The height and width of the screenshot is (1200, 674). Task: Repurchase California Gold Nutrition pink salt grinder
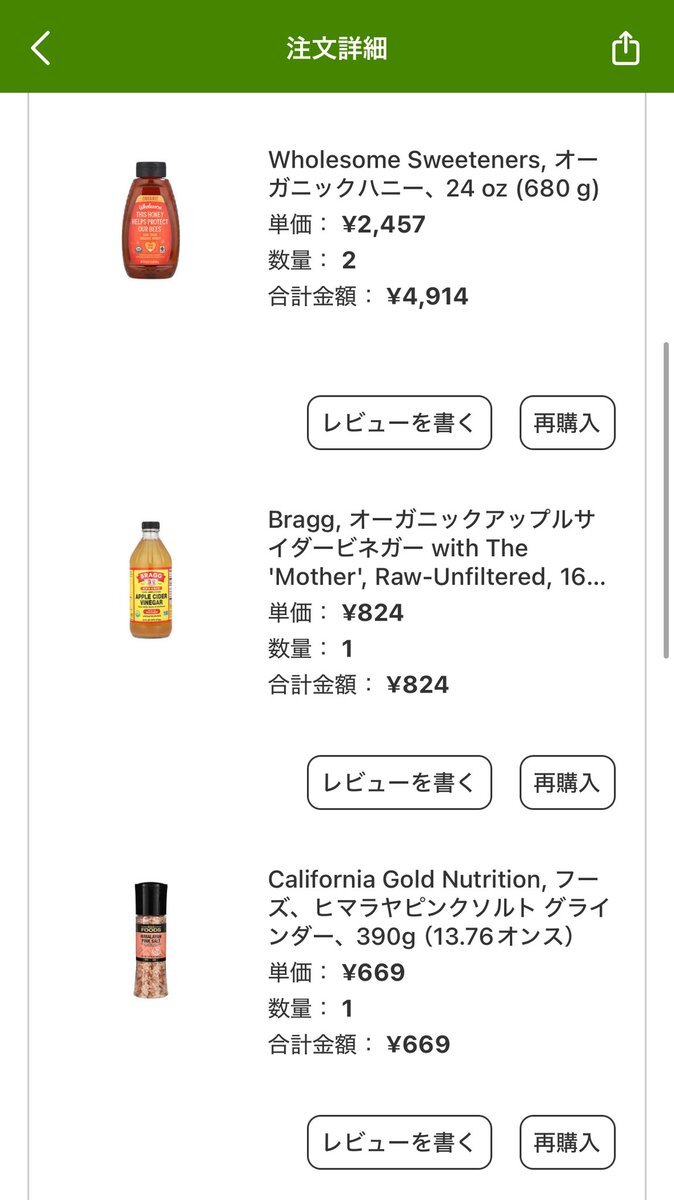(567, 1143)
